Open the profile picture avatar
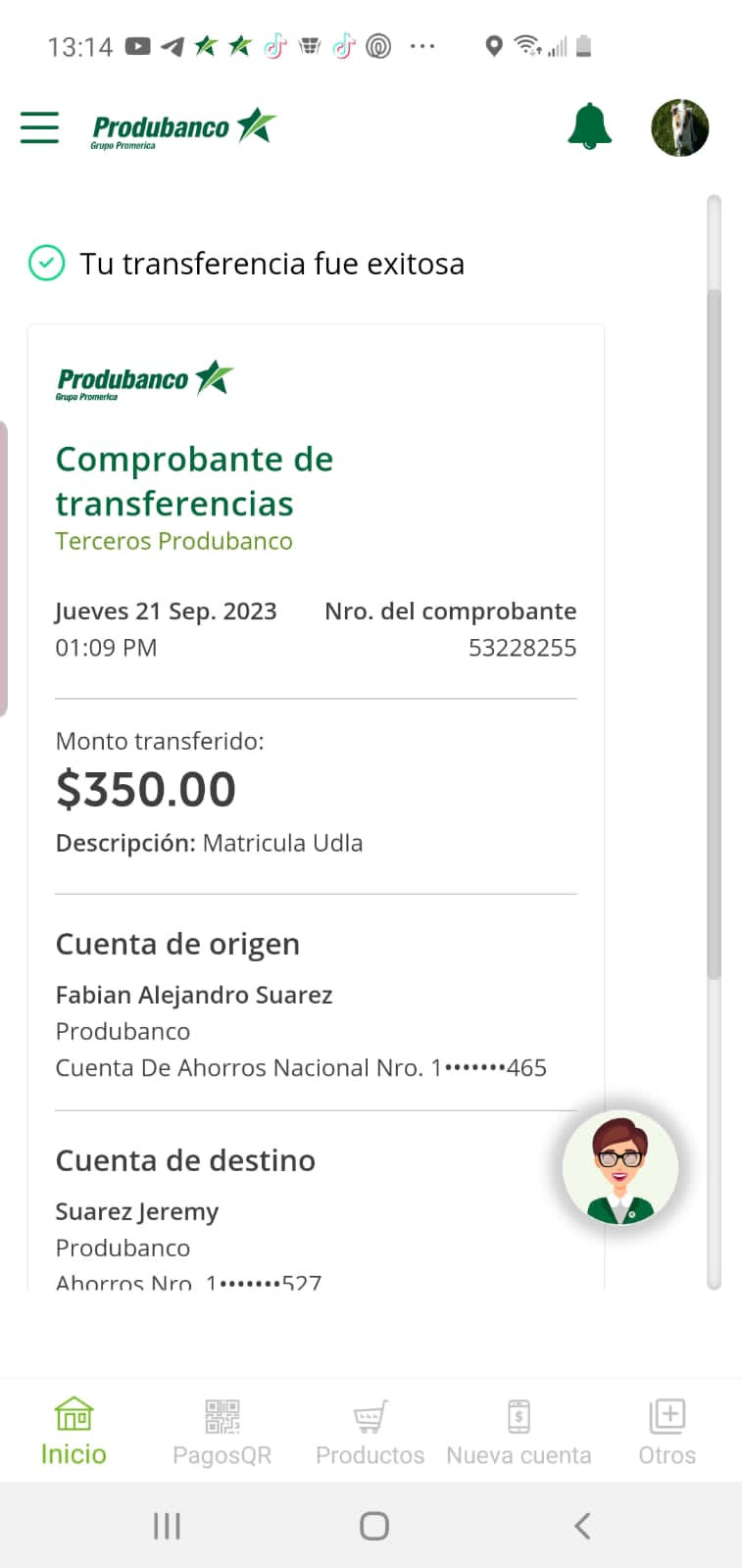The image size is (742, 1568). click(x=679, y=127)
